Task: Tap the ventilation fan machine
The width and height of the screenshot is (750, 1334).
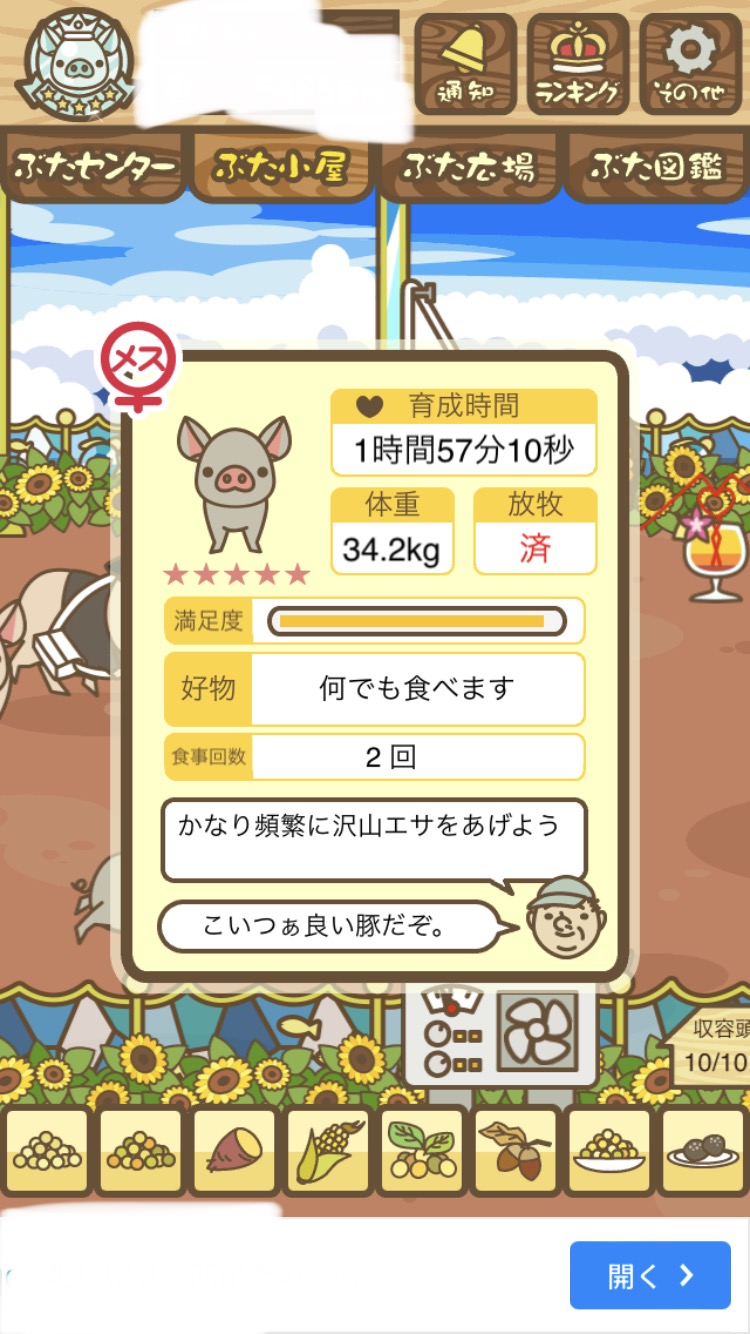Action: tap(538, 1034)
